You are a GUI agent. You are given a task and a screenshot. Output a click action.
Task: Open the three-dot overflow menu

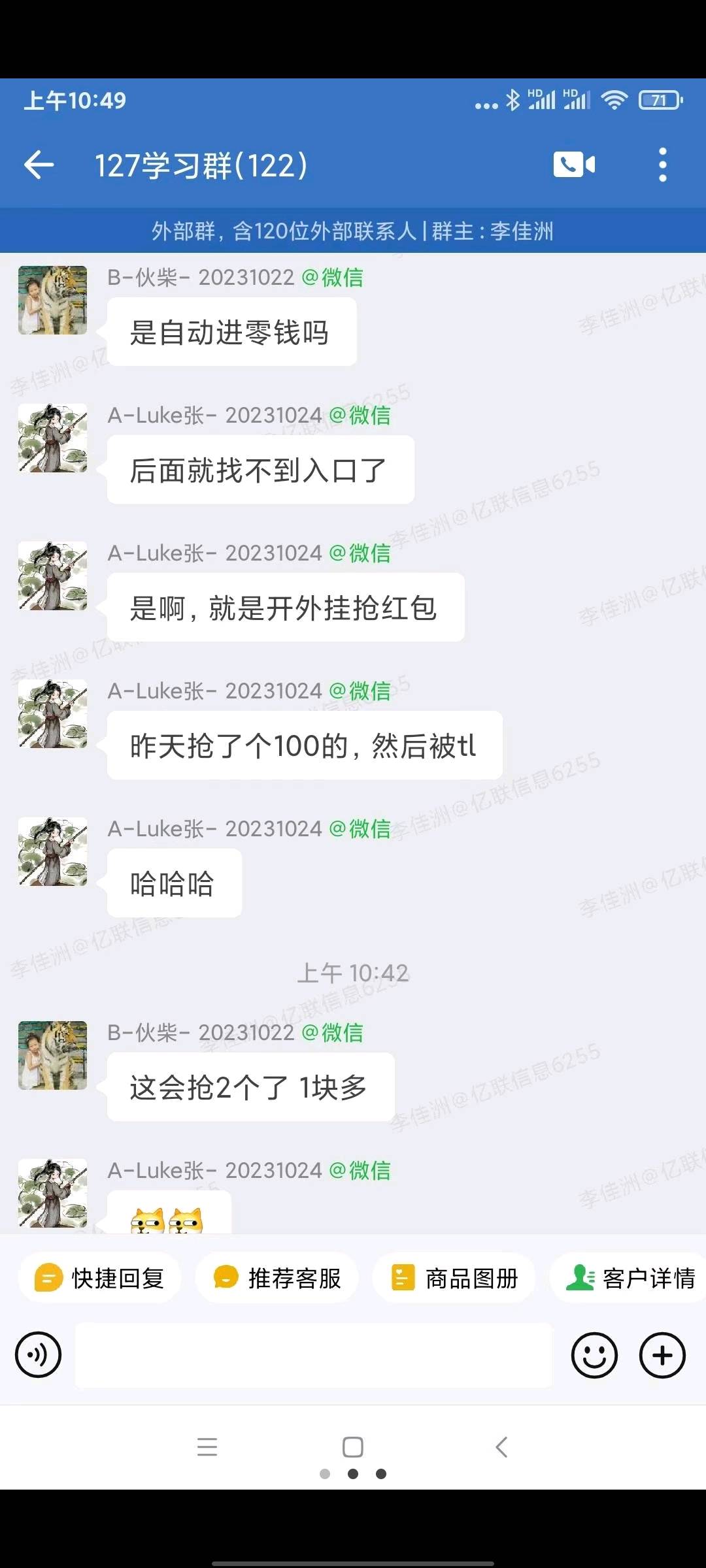pos(662,165)
